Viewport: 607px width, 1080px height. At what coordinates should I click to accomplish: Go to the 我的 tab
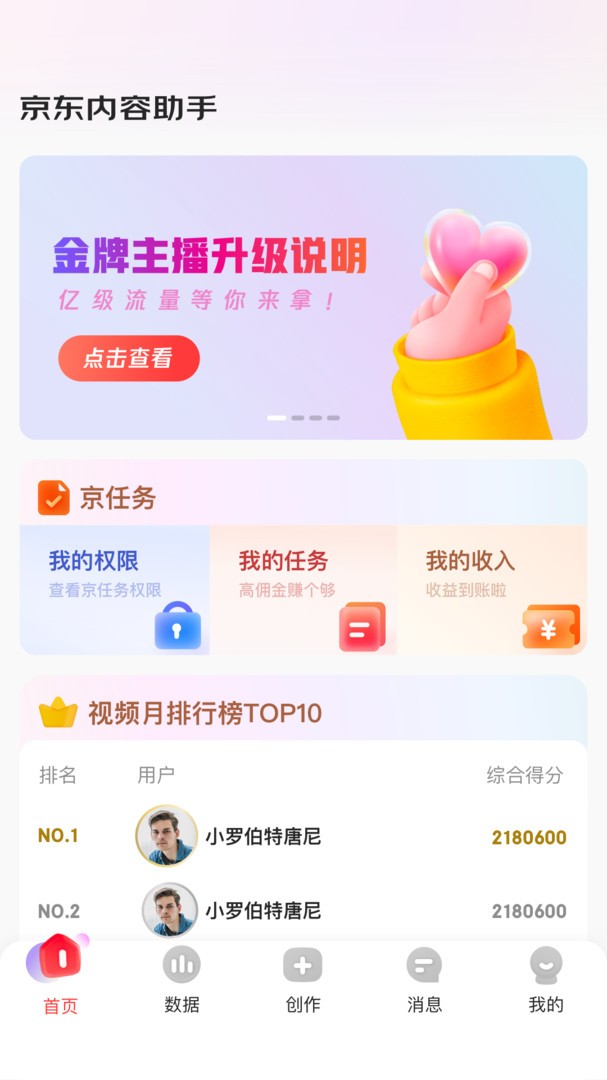(x=546, y=980)
